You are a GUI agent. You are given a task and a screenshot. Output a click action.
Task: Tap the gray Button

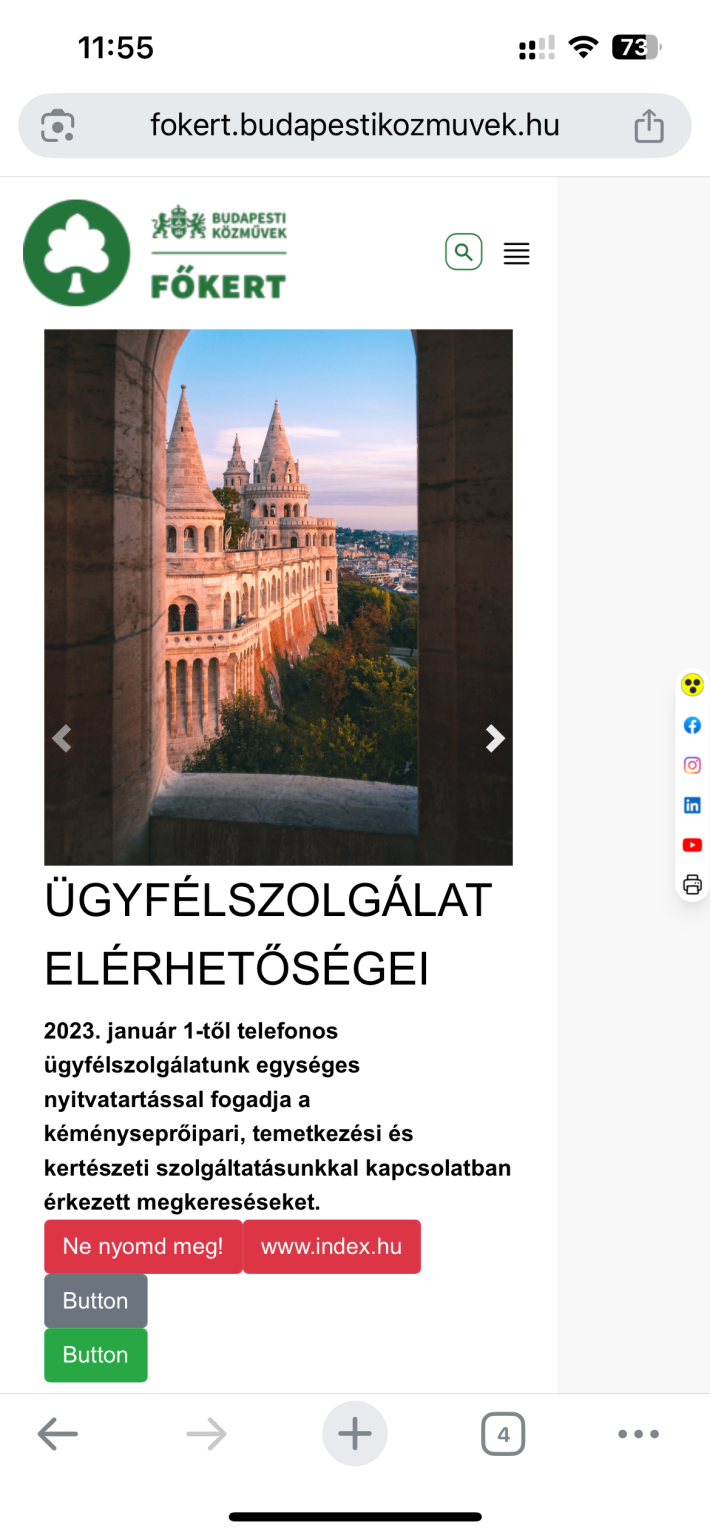(x=96, y=1301)
